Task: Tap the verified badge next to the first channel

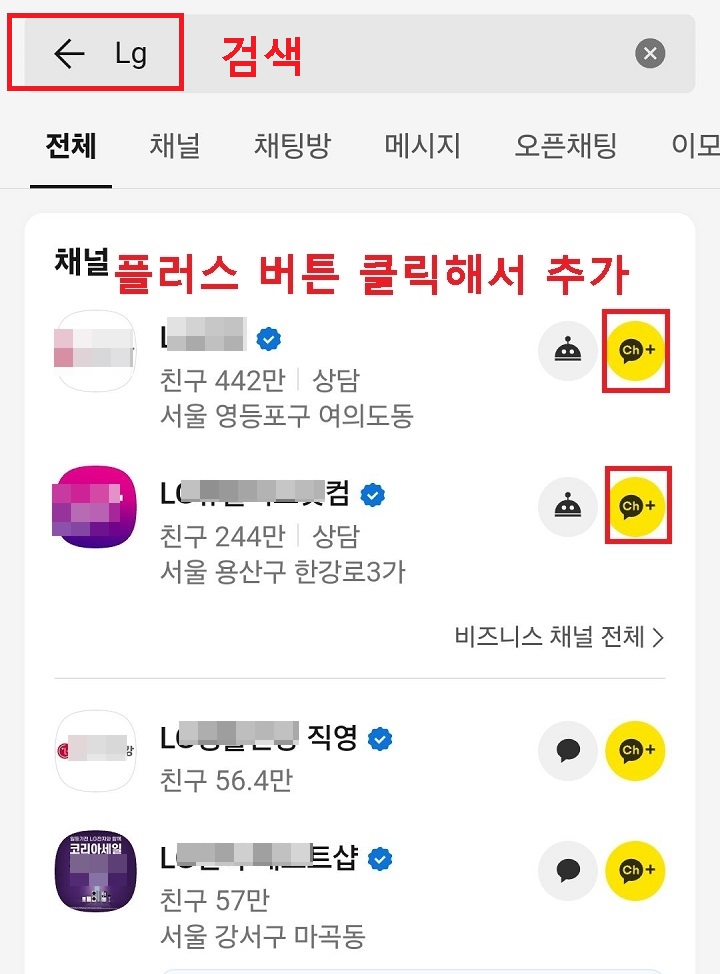Action: pos(266,338)
